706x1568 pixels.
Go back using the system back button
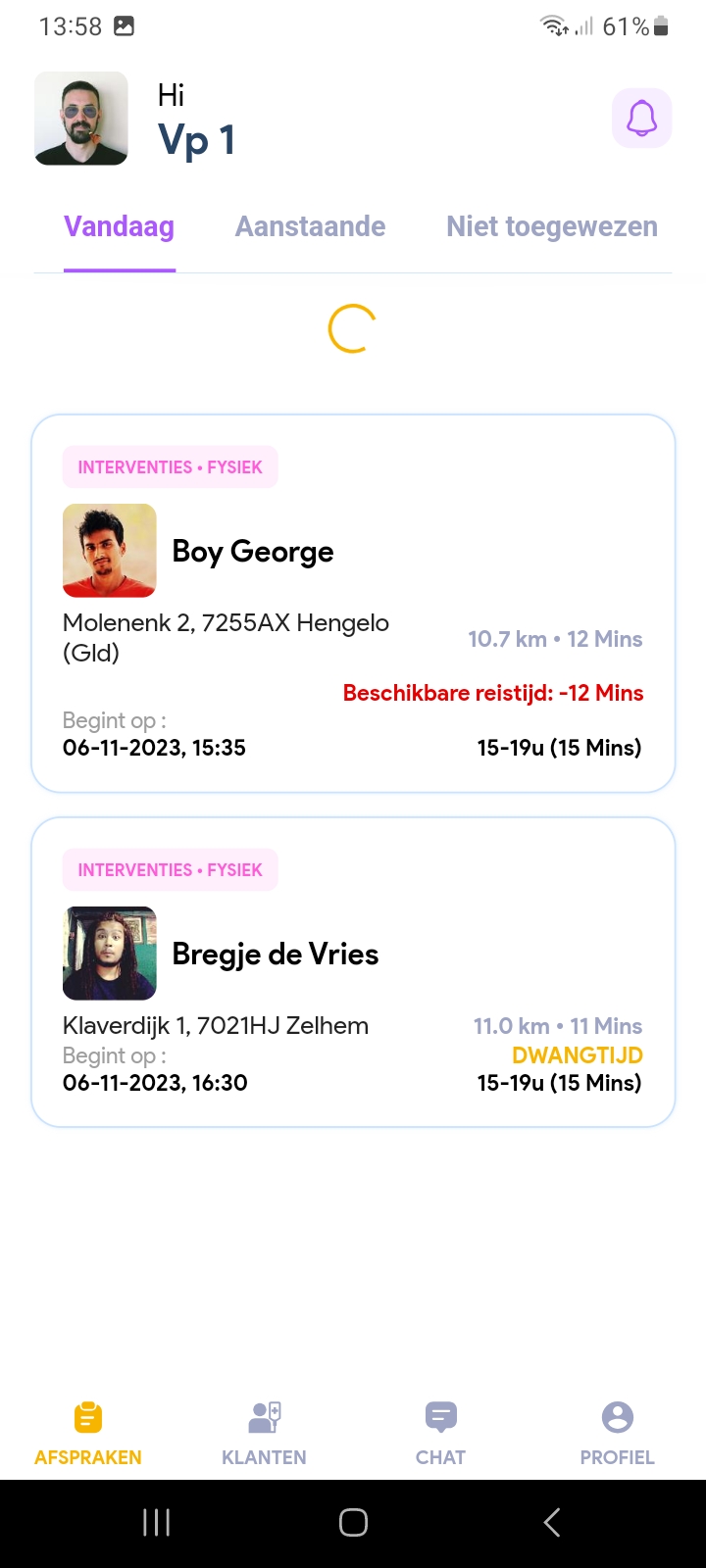(x=551, y=1522)
